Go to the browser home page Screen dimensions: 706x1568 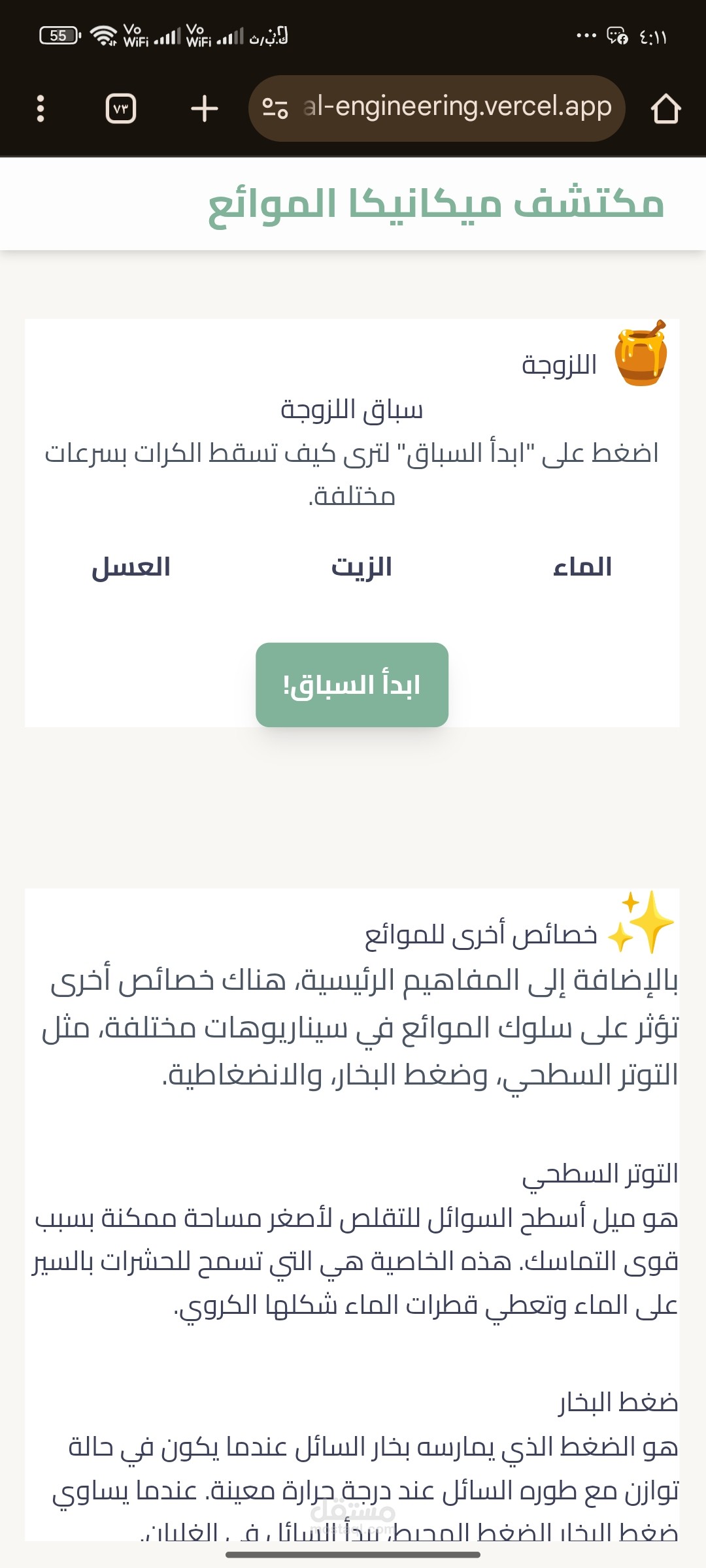point(665,108)
